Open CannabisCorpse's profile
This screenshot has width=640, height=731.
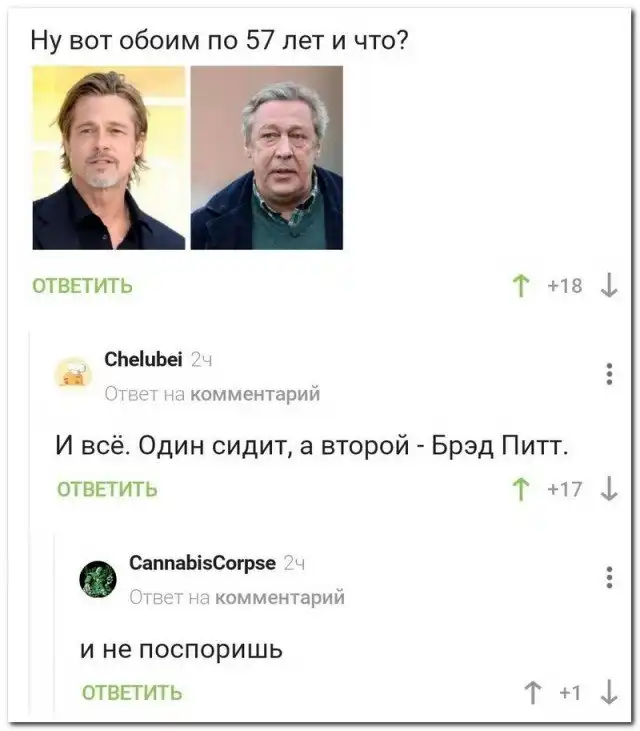(202, 563)
